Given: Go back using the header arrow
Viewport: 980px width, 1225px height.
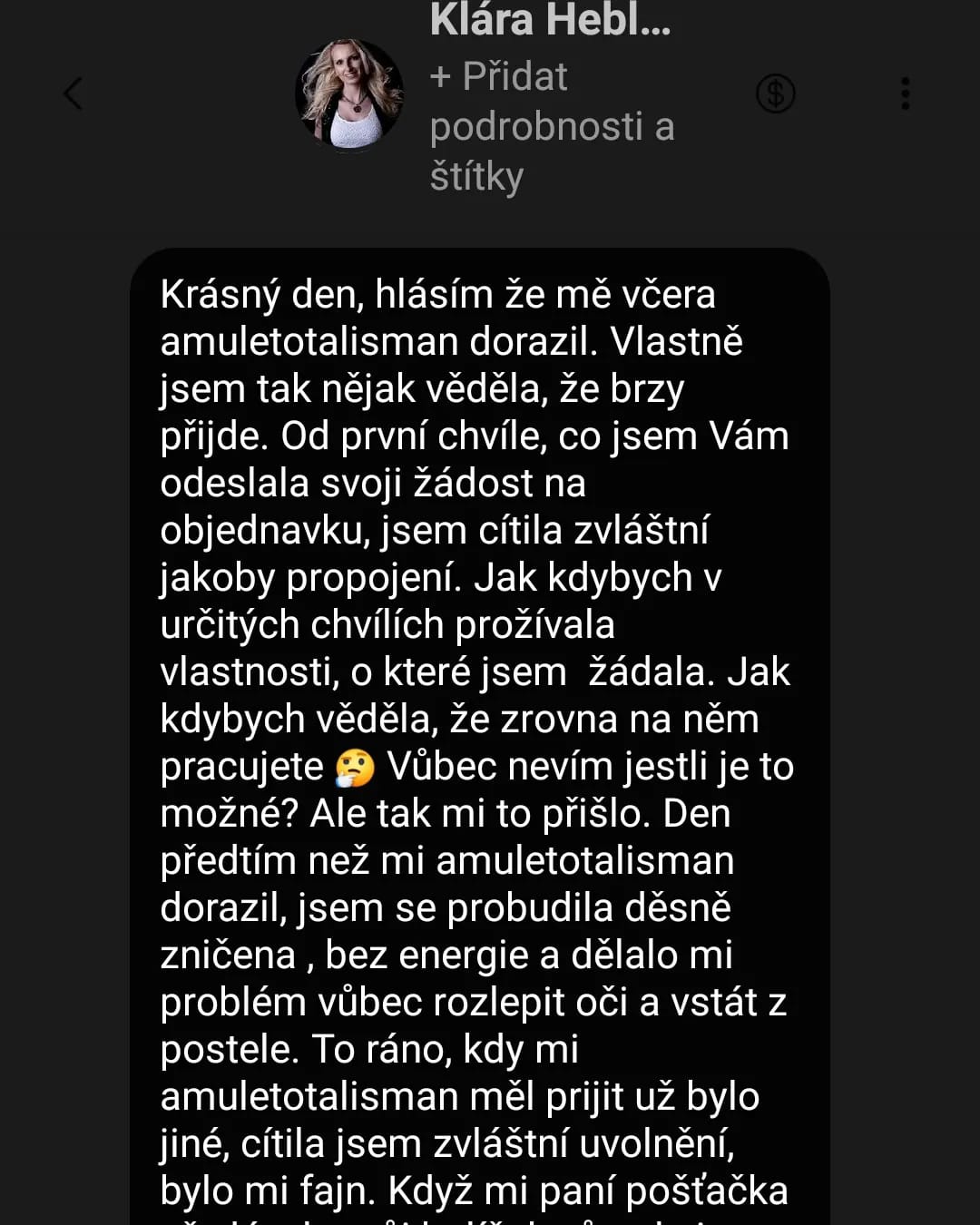Looking at the screenshot, I should [x=74, y=93].
